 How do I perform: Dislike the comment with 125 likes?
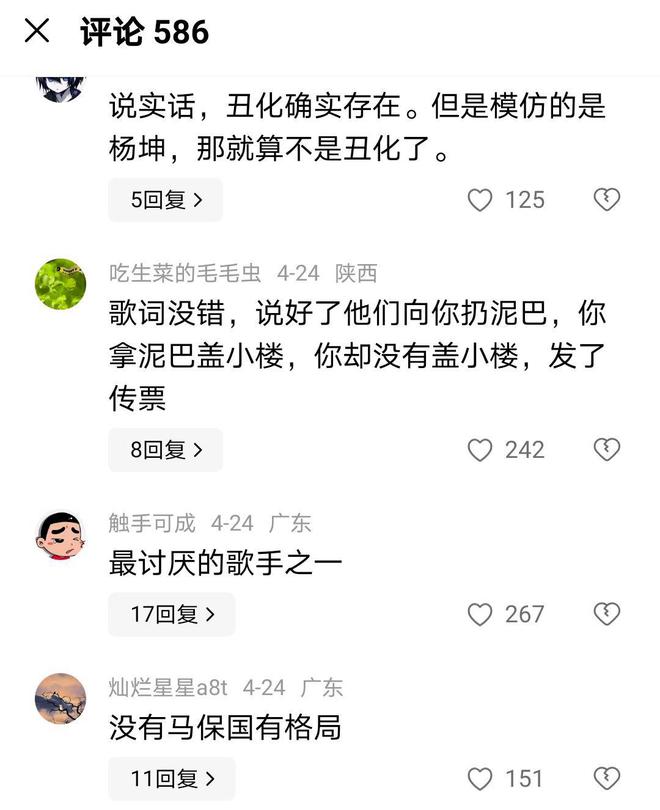[x=607, y=200]
